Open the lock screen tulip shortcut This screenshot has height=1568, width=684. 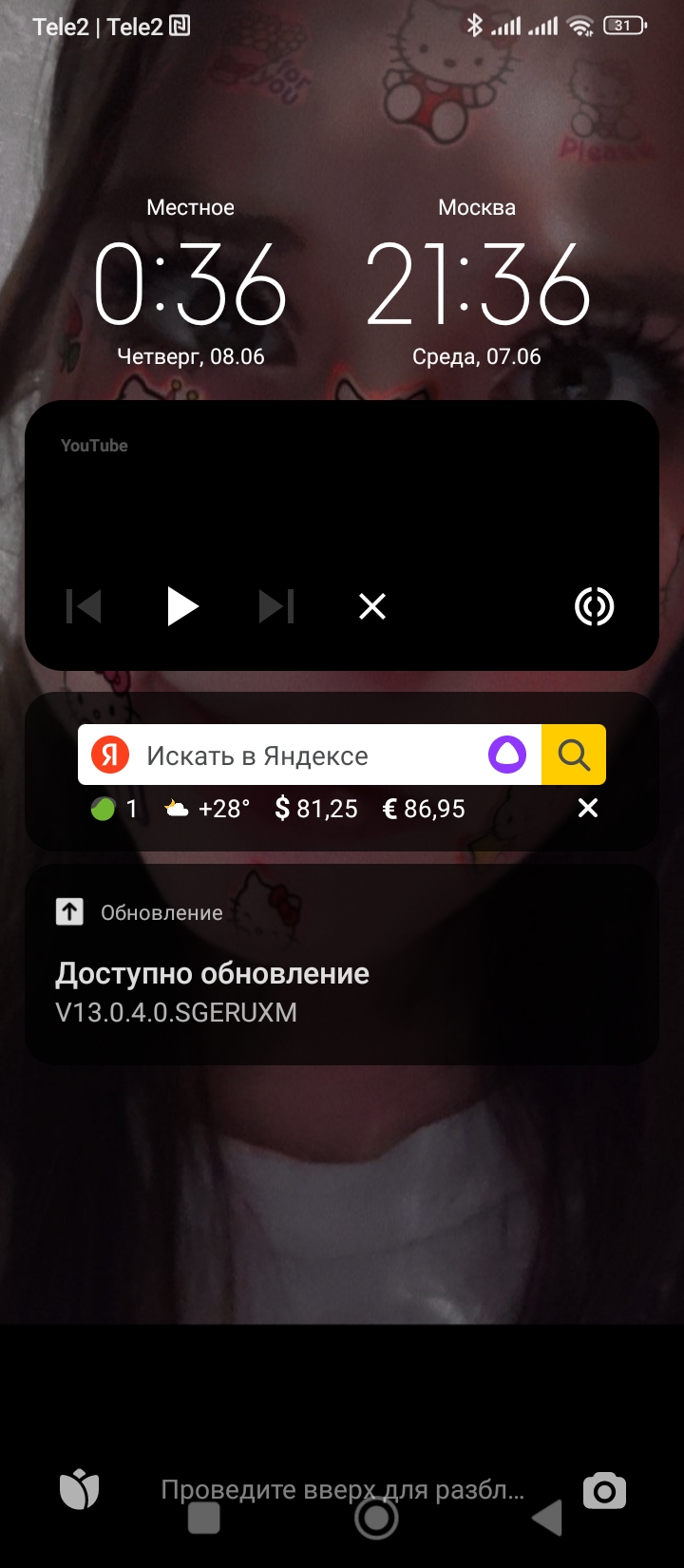80,1489
